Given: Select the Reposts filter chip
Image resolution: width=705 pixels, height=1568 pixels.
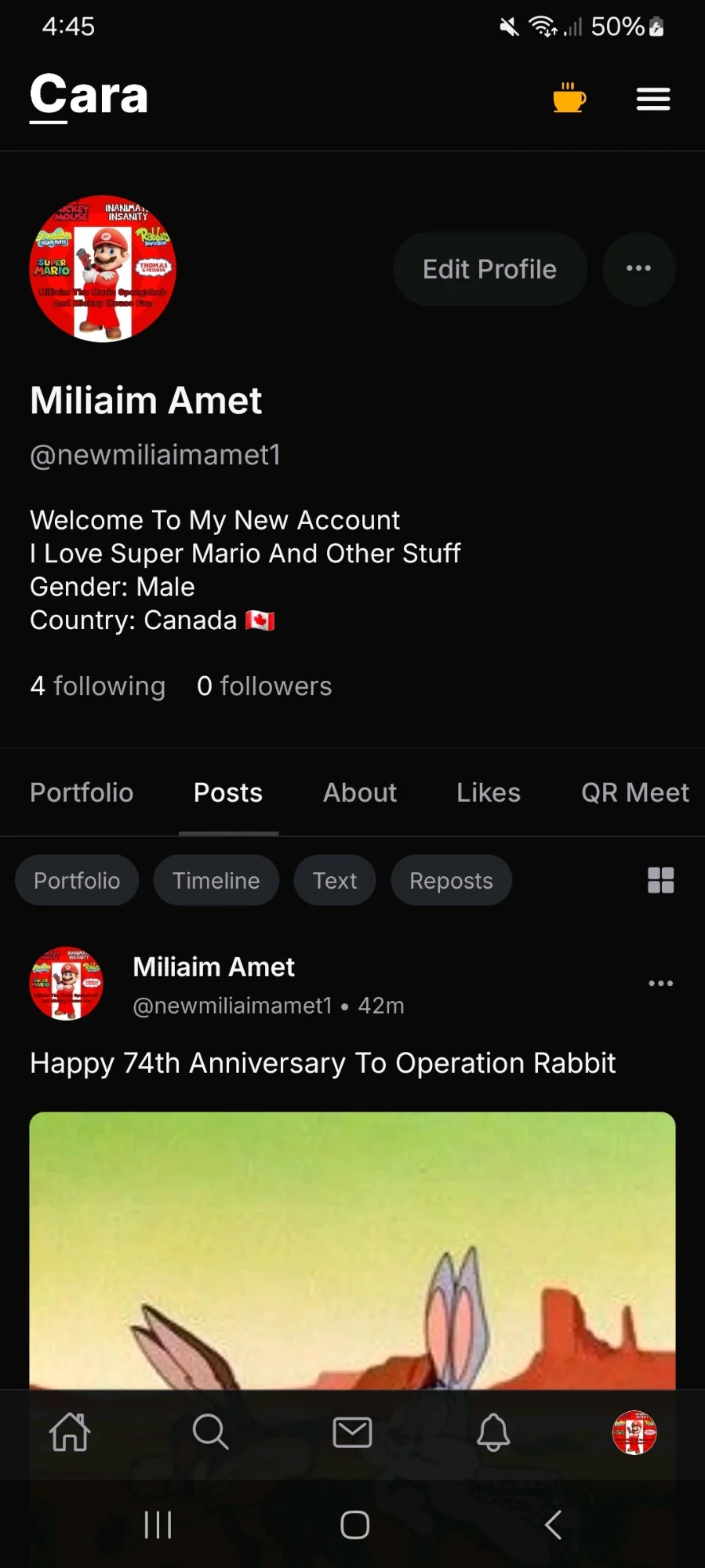Looking at the screenshot, I should [451, 880].
